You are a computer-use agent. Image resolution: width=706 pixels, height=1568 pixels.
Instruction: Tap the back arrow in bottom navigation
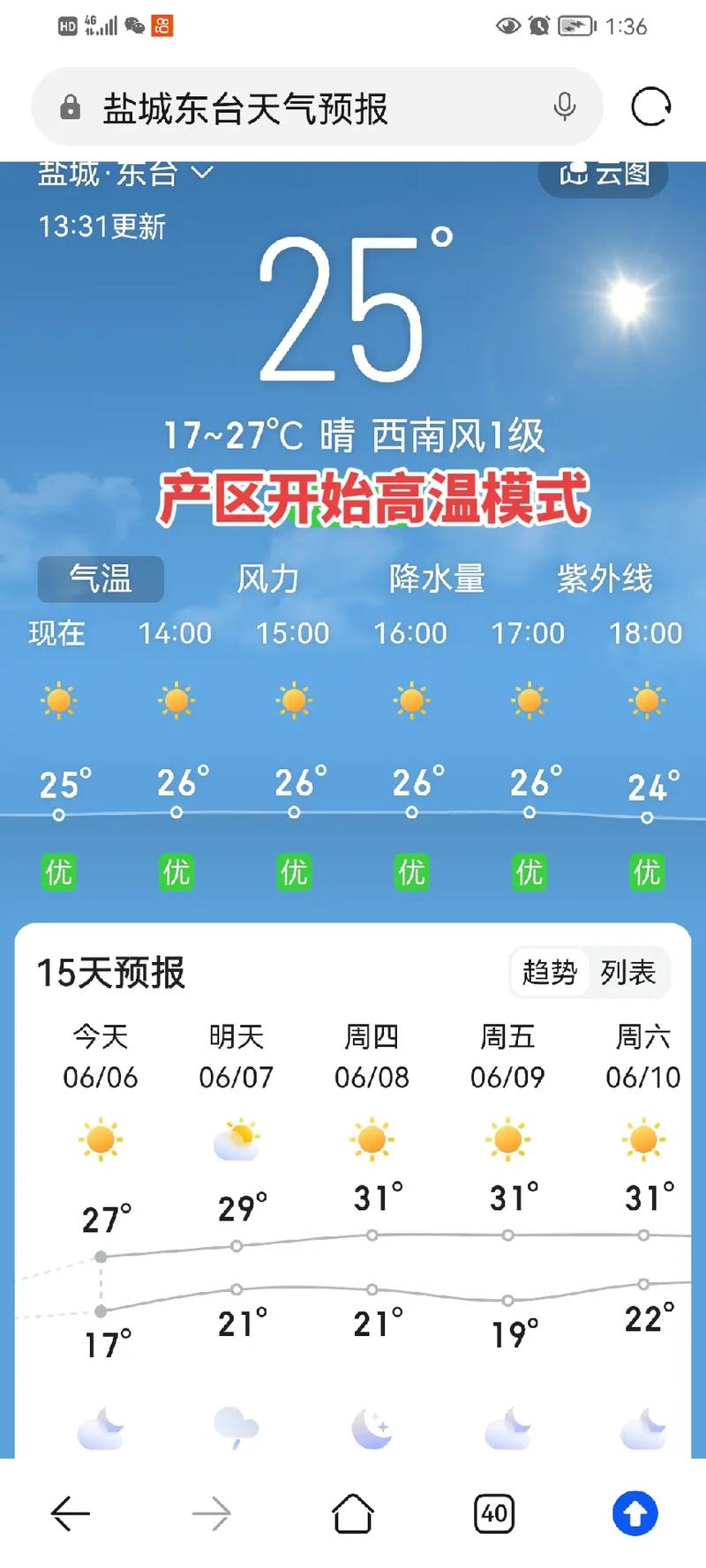coord(69,1512)
